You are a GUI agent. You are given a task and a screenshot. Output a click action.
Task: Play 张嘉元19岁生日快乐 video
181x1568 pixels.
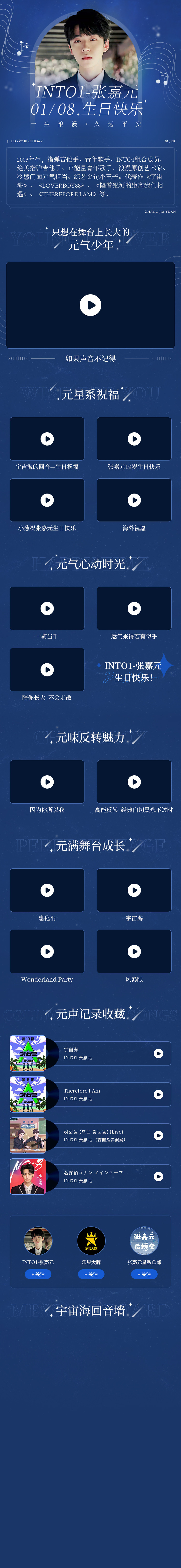134,439
